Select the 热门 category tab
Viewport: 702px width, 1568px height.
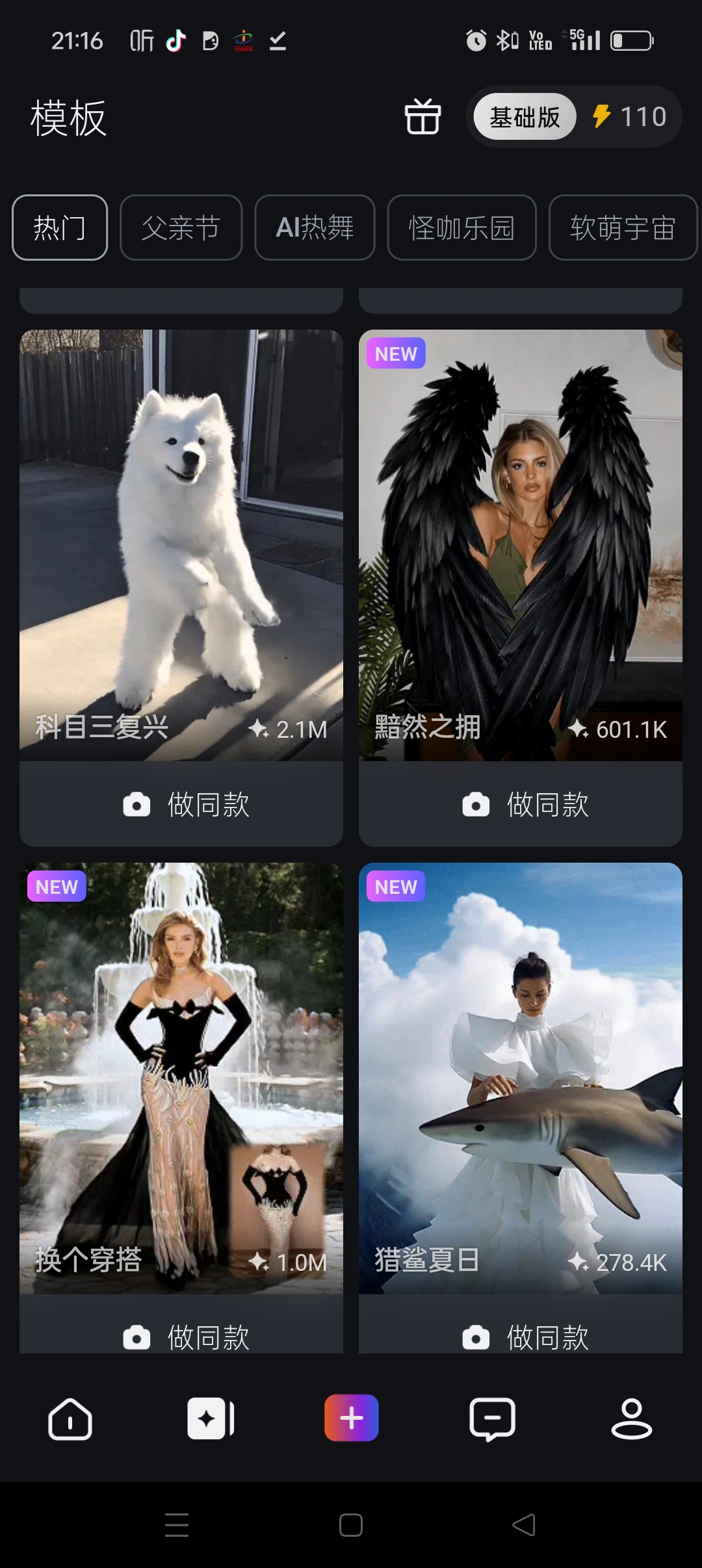60,228
